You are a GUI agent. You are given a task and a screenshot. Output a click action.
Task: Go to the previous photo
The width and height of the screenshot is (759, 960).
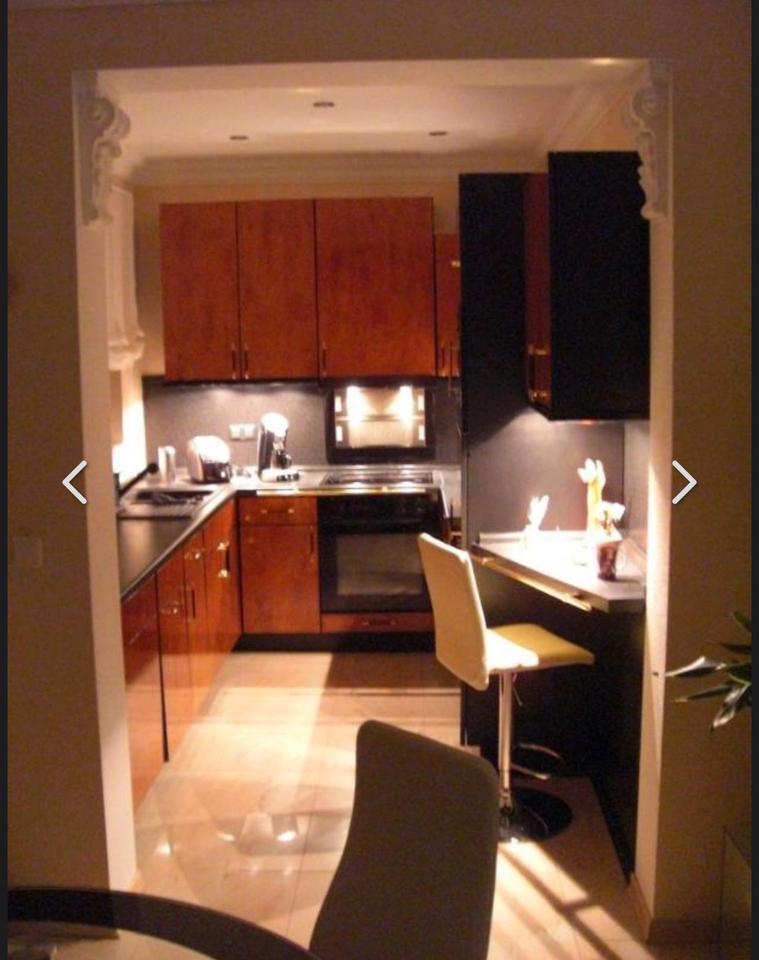click(75, 482)
